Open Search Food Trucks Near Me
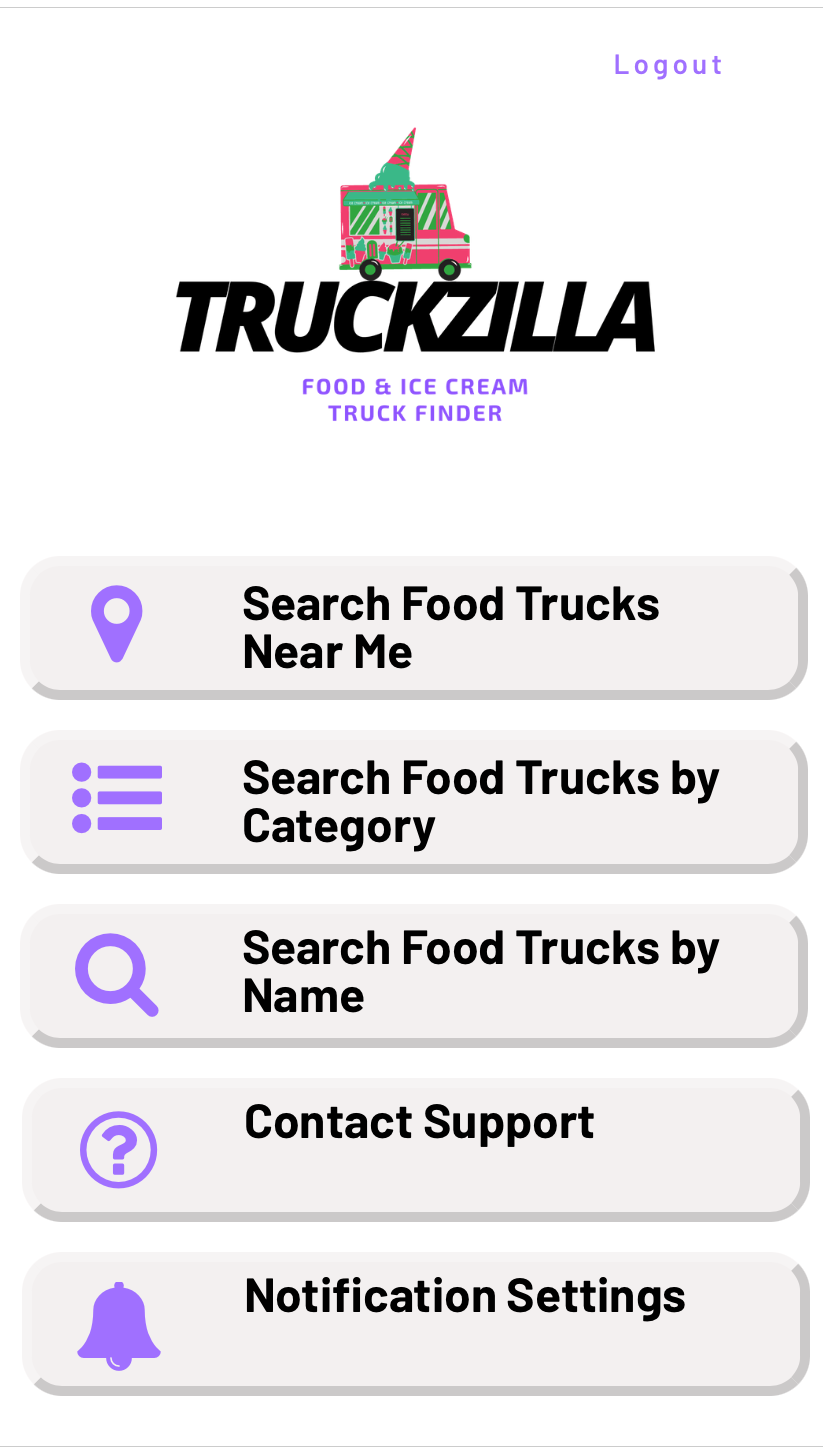This screenshot has height=1453, width=823. pos(413,628)
